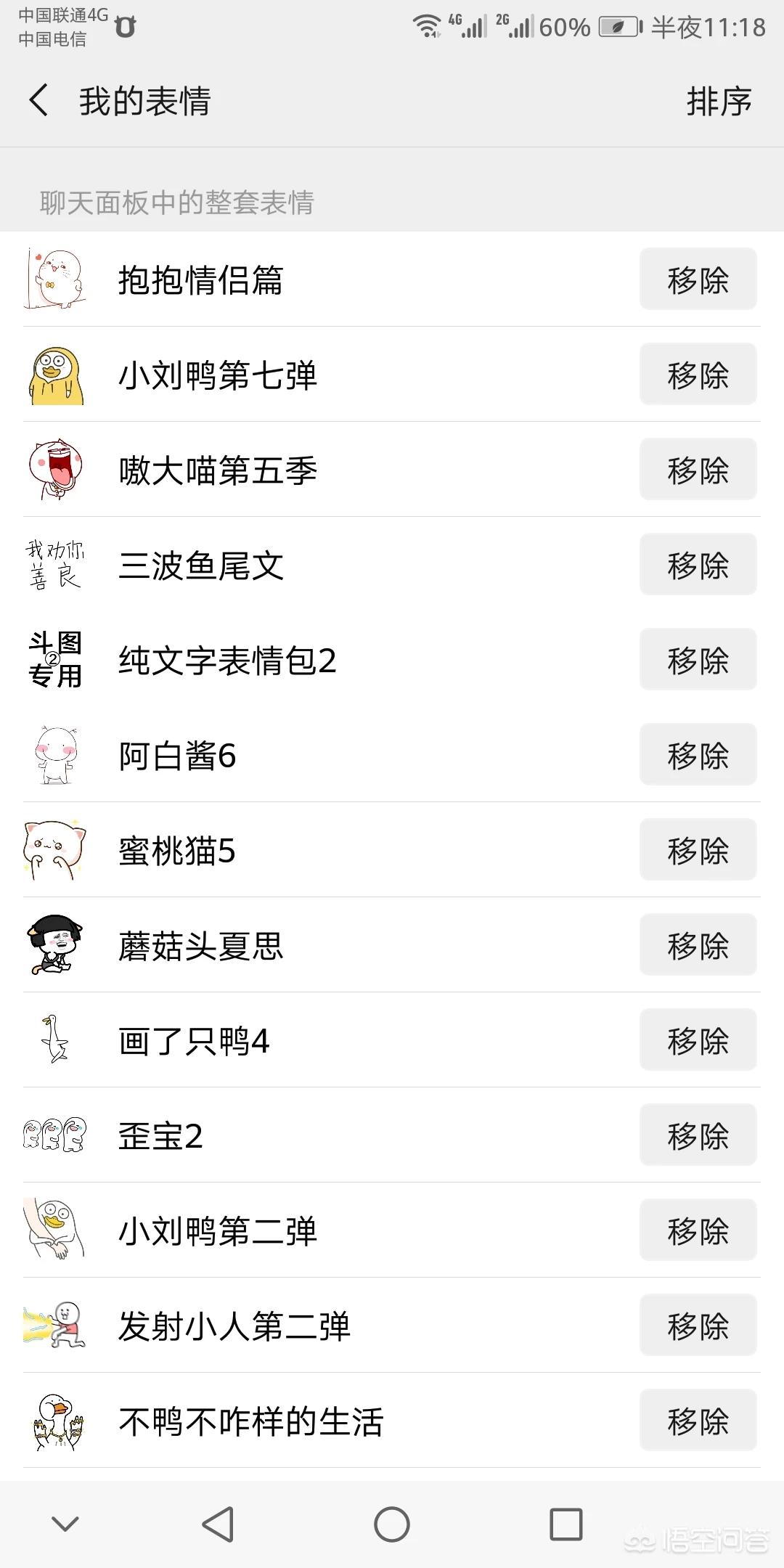Remove the 抱抱情侣篇 sticker pack

pyautogui.click(x=697, y=279)
